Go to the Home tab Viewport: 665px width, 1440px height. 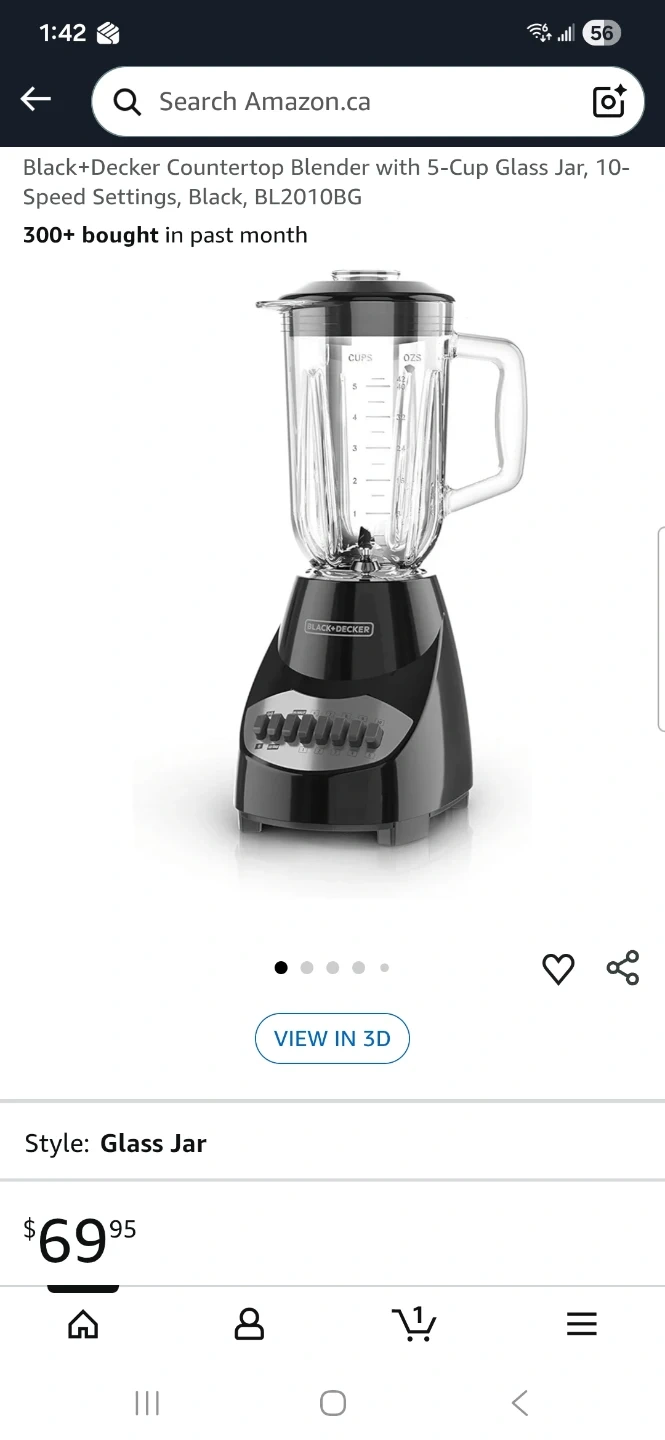tap(83, 1324)
